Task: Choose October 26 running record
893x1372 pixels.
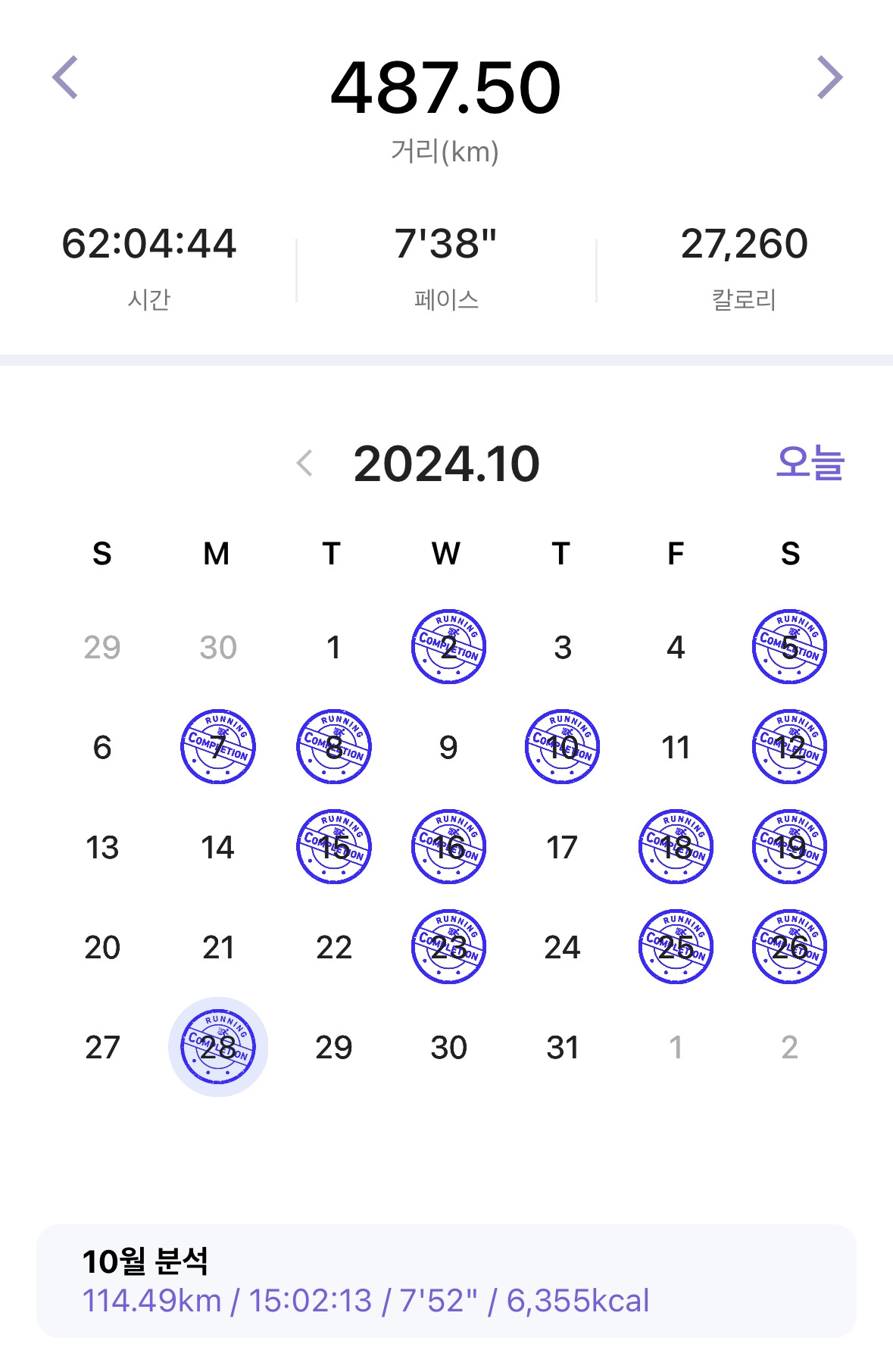Action: click(789, 947)
